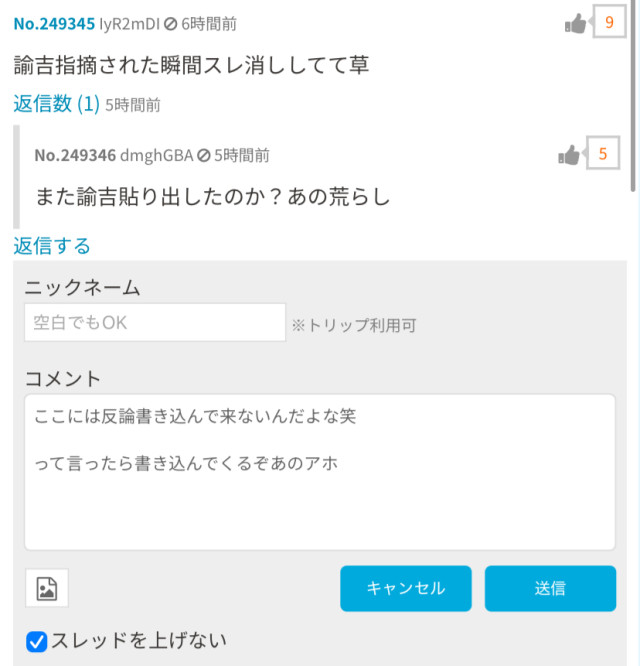Submit the comment with 送信
The height and width of the screenshot is (666, 640).
pos(550,588)
